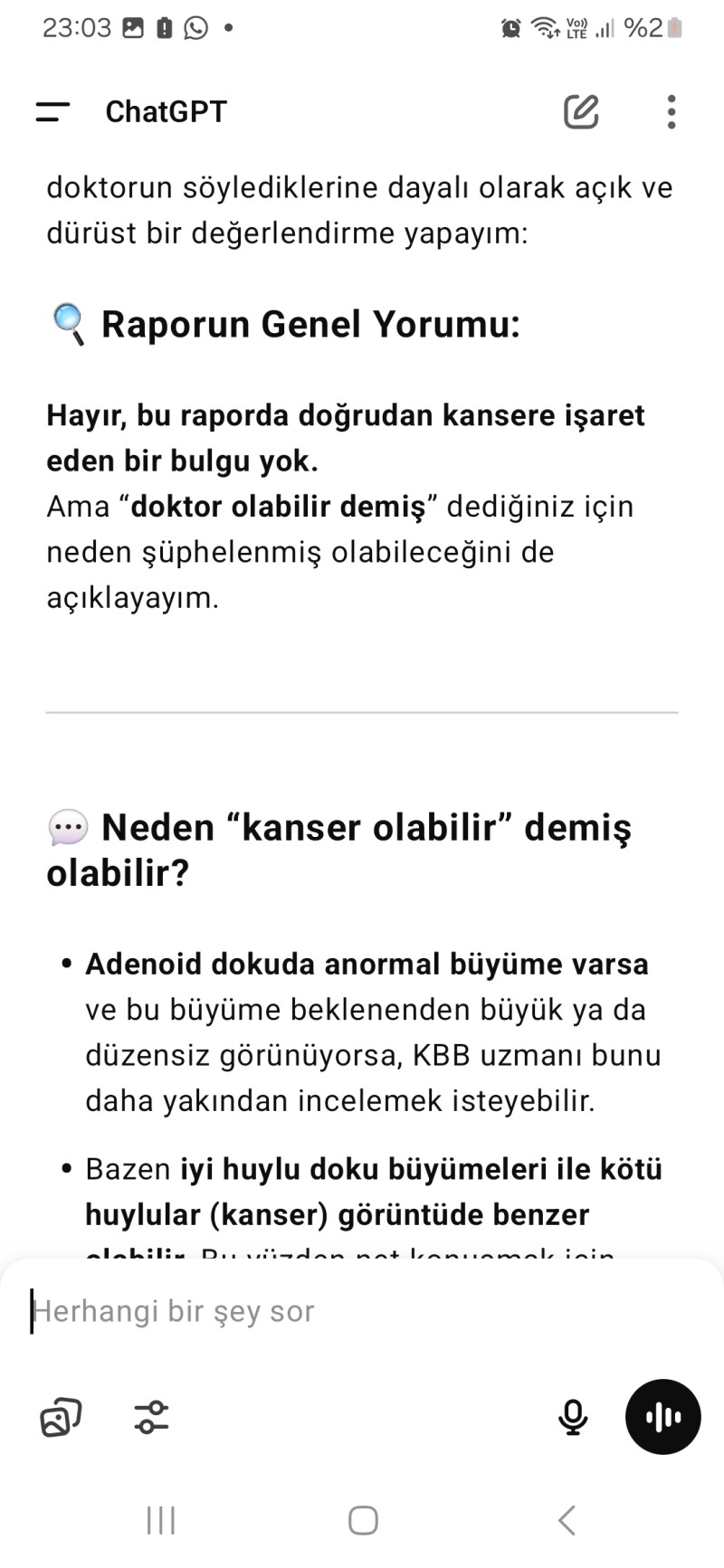Go to the system home screen
The height and width of the screenshot is (1568, 724).
point(363,1521)
